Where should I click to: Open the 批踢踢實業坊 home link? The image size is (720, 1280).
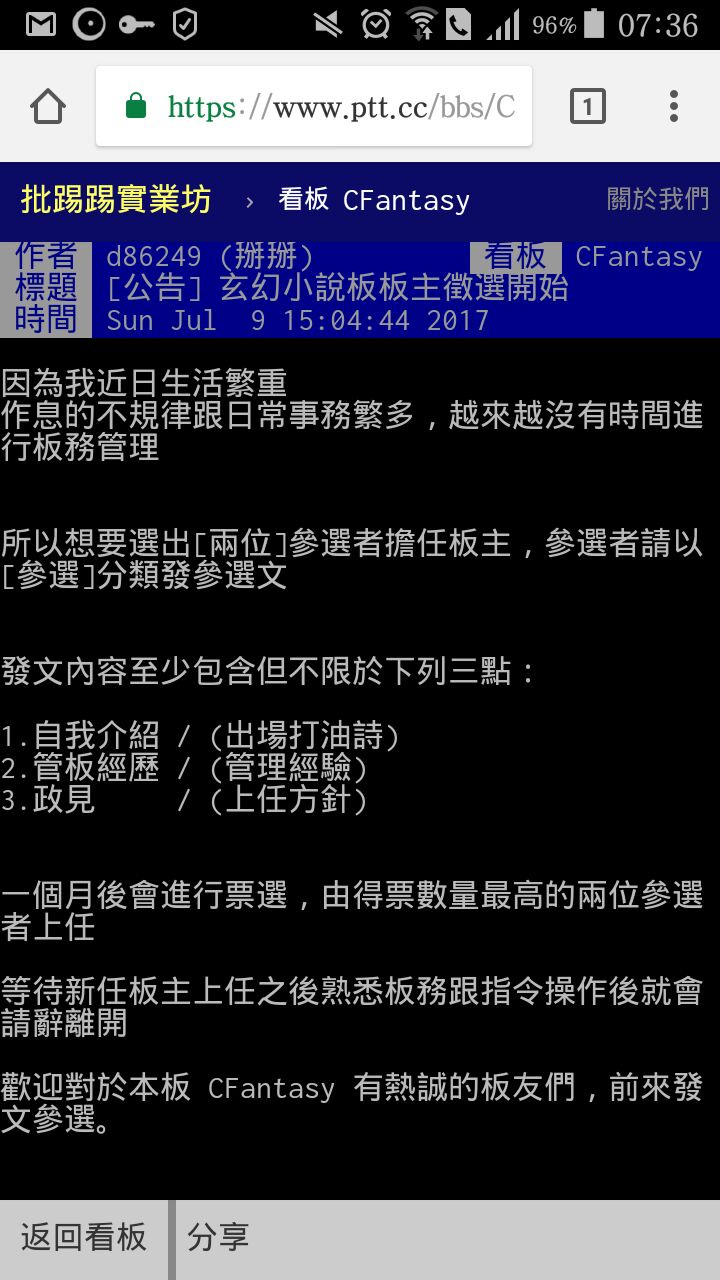point(116,200)
